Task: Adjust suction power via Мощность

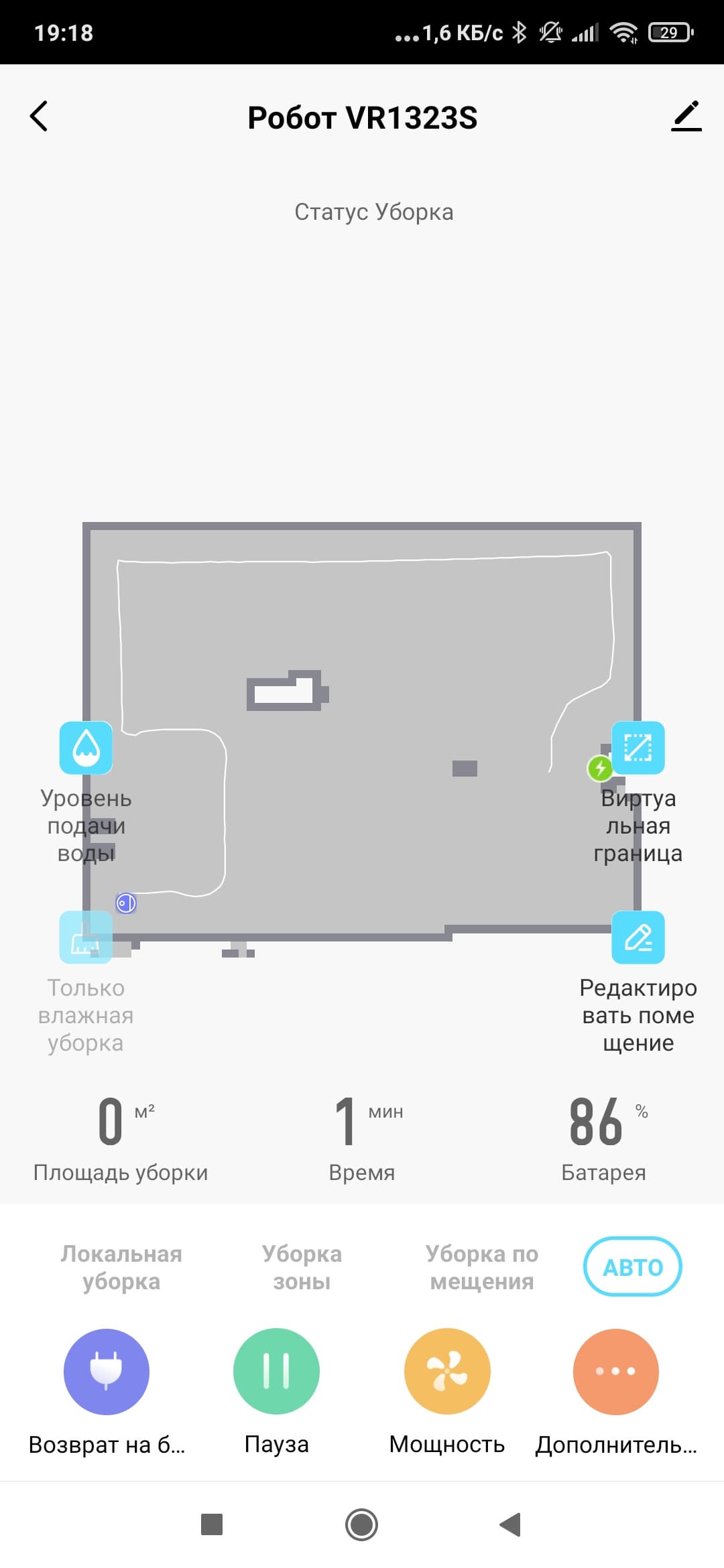Action: [x=447, y=1371]
